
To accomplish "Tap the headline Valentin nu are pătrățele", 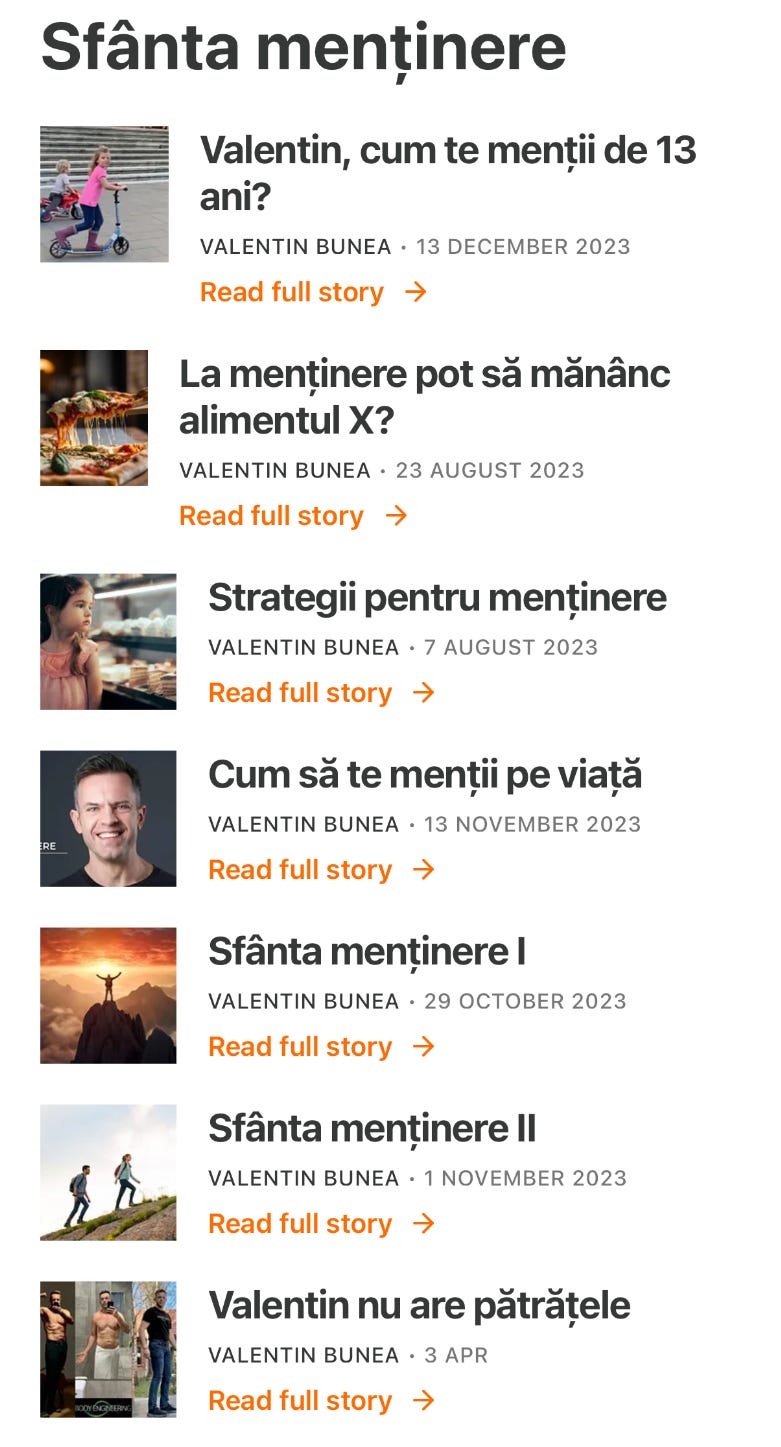I will (x=419, y=1306).
